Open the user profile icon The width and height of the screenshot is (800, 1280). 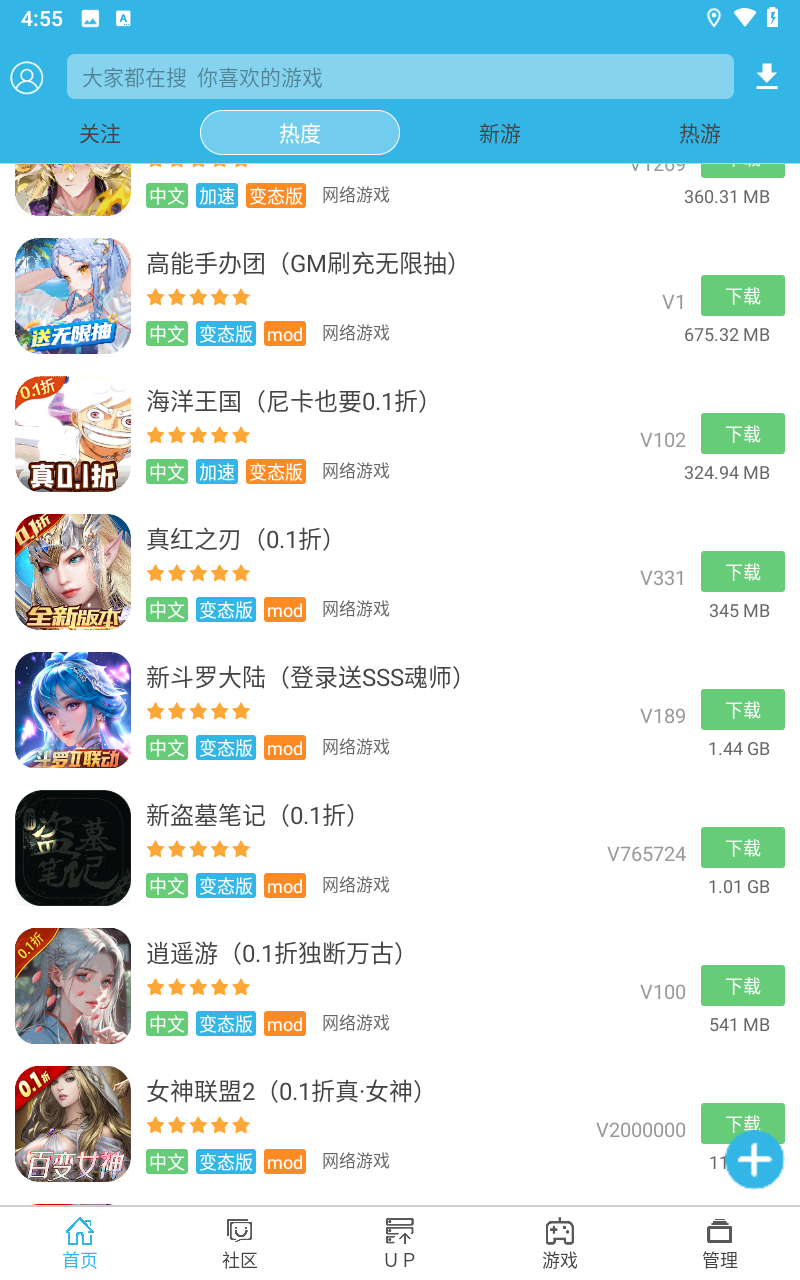[x=27, y=77]
